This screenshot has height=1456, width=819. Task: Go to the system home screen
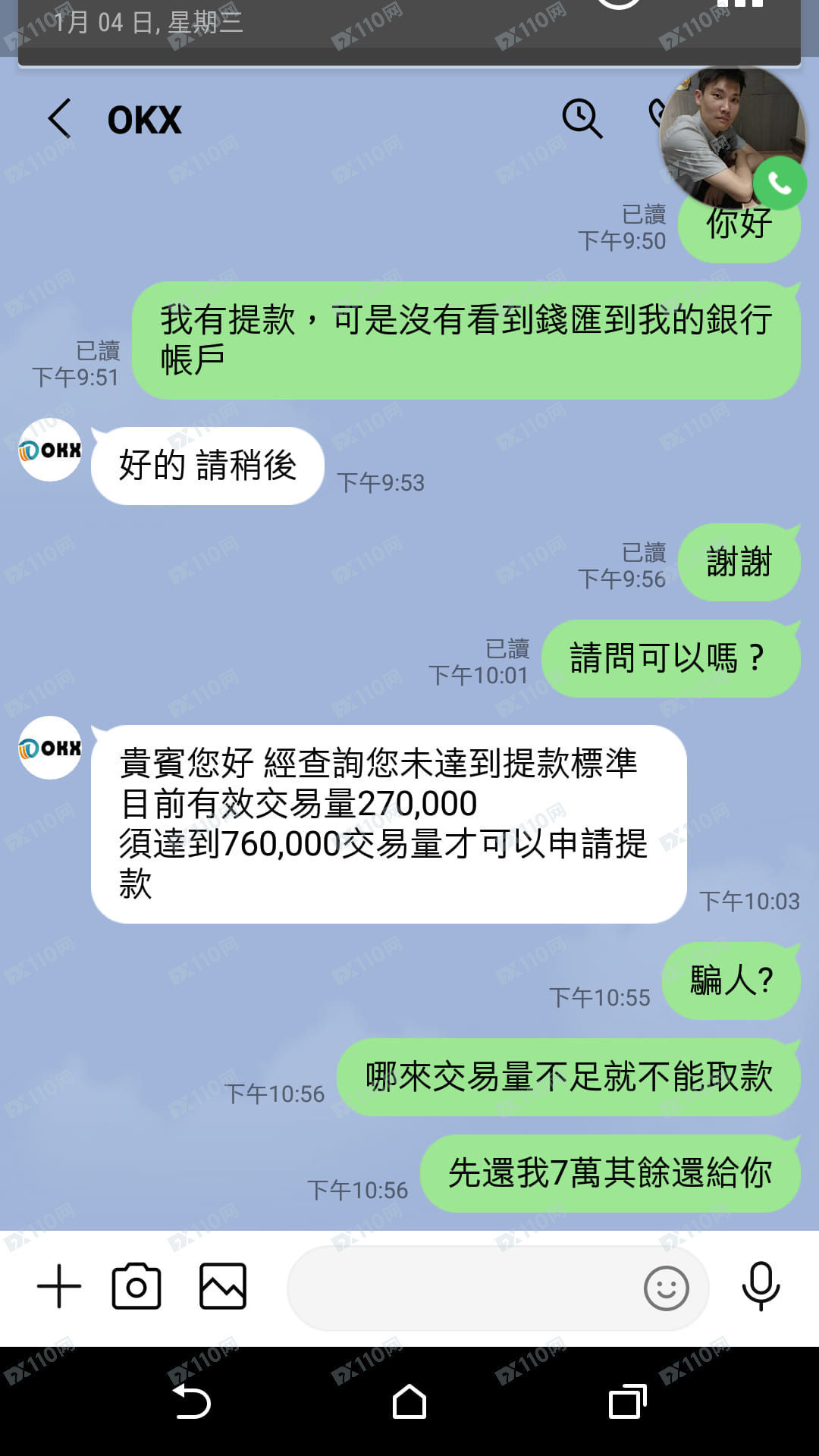(409, 1401)
